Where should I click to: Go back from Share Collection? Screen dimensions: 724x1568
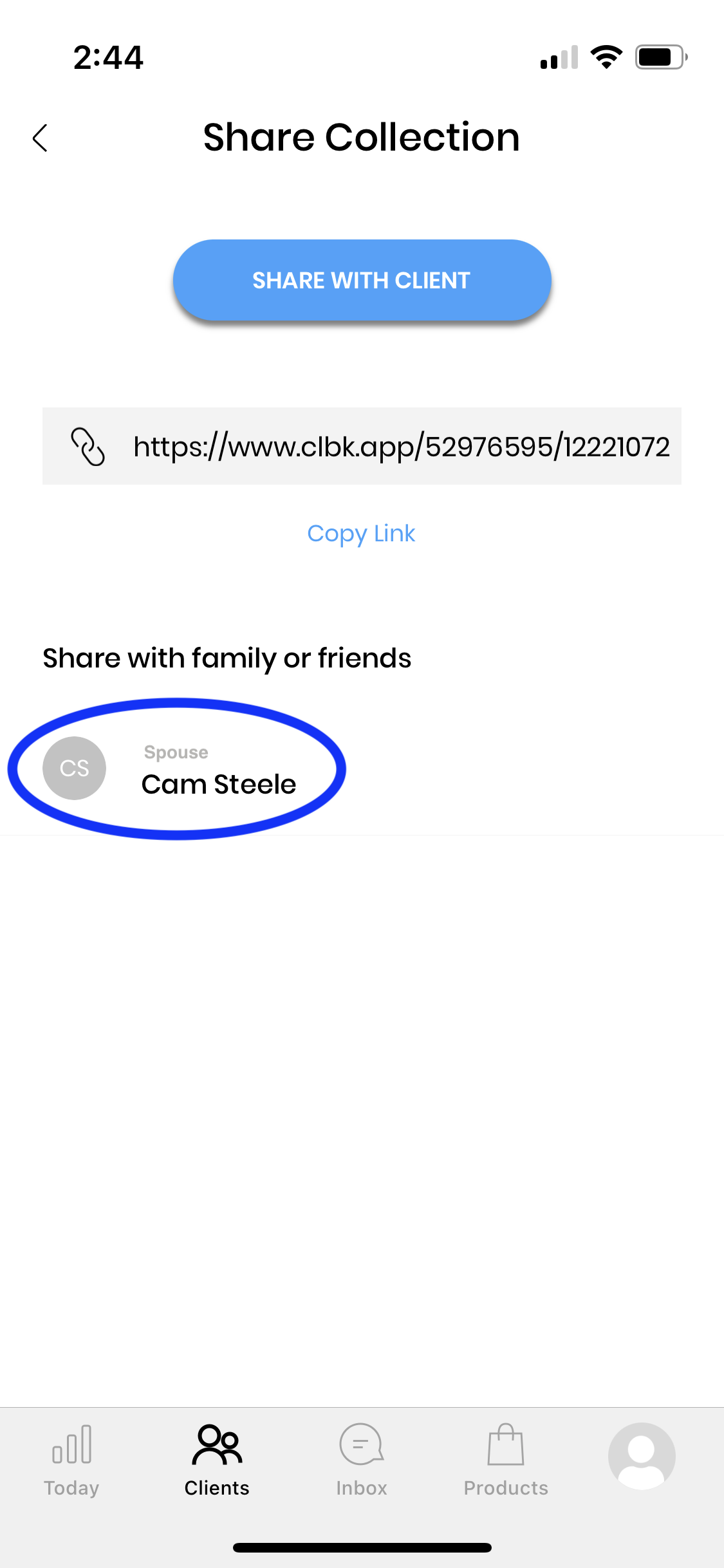(x=40, y=138)
